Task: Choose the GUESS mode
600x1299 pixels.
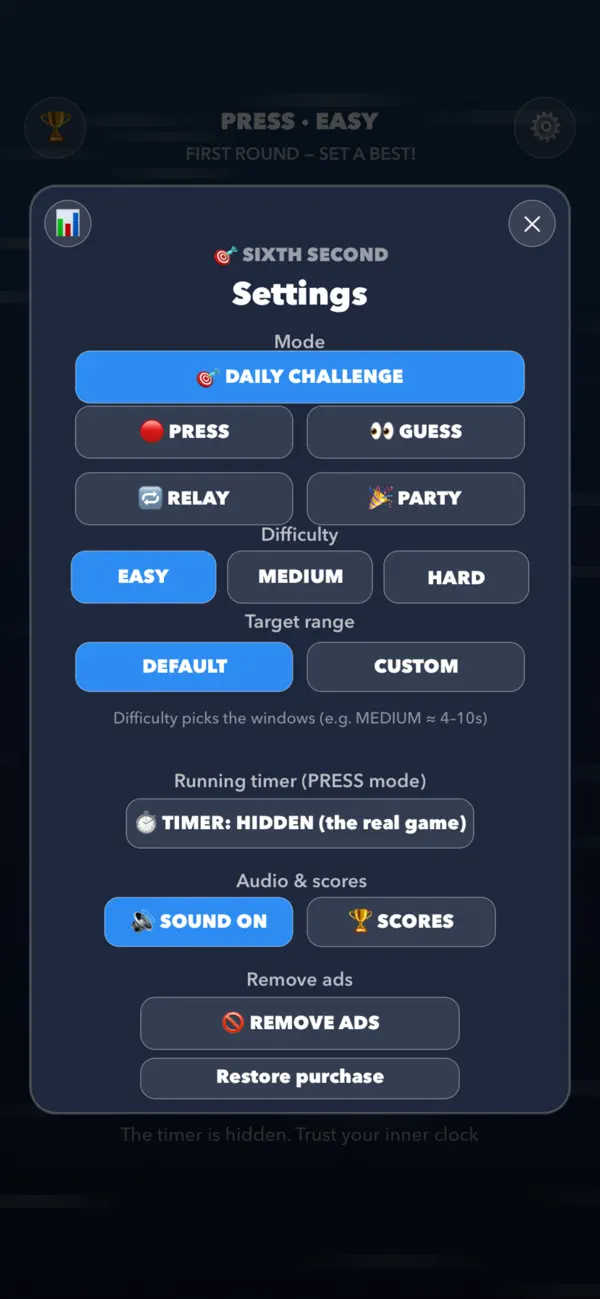Action: click(x=416, y=432)
